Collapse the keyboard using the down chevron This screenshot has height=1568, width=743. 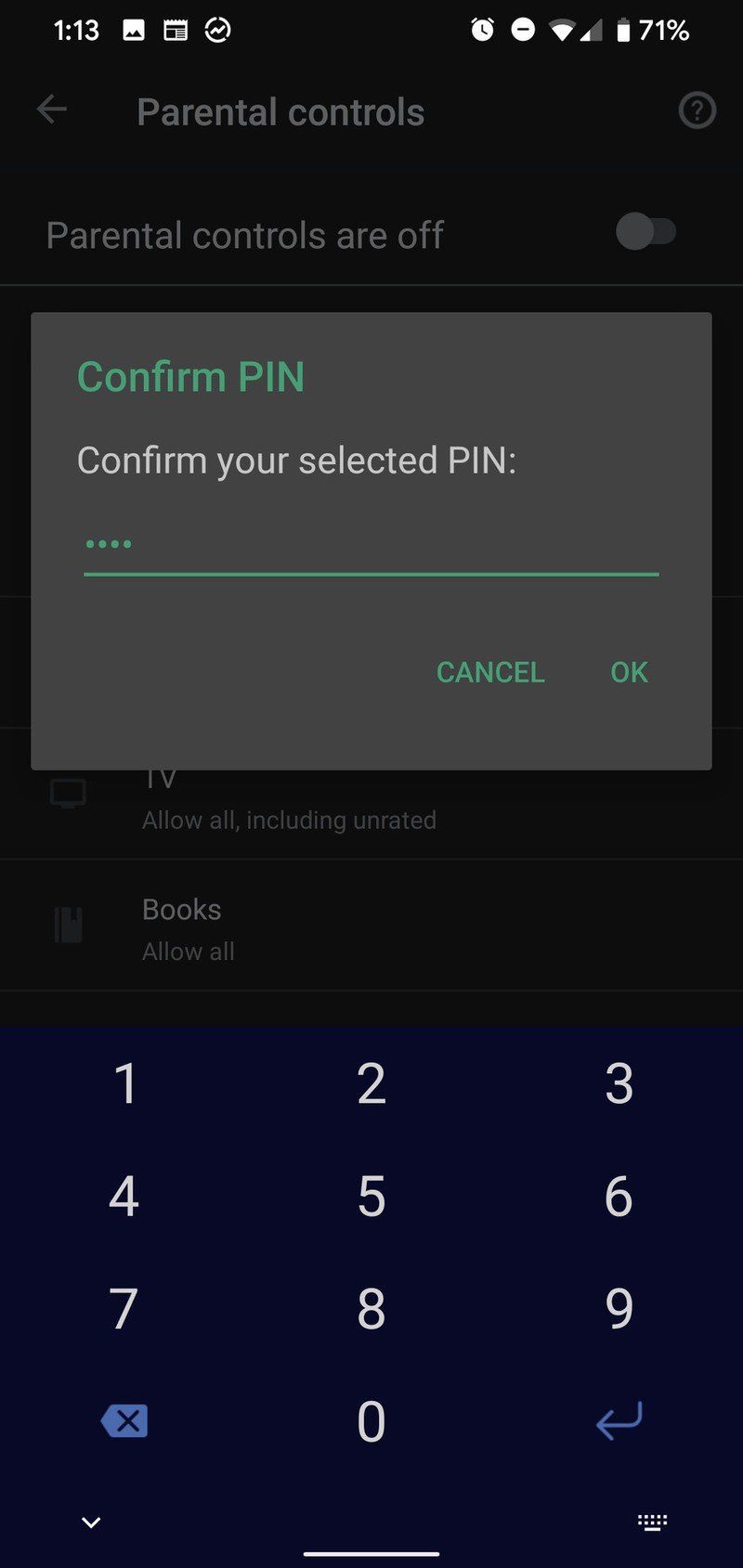click(x=90, y=1523)
